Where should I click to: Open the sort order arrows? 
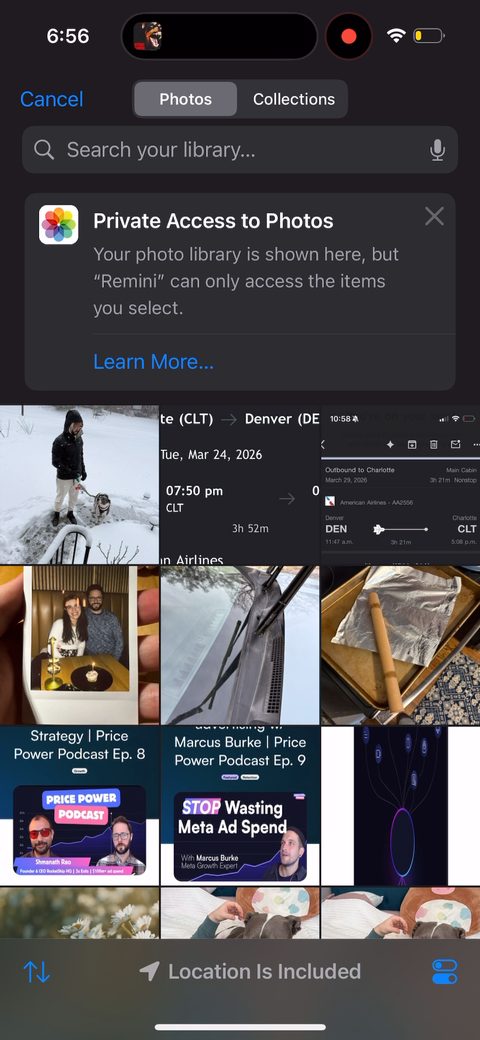point(36,972)
